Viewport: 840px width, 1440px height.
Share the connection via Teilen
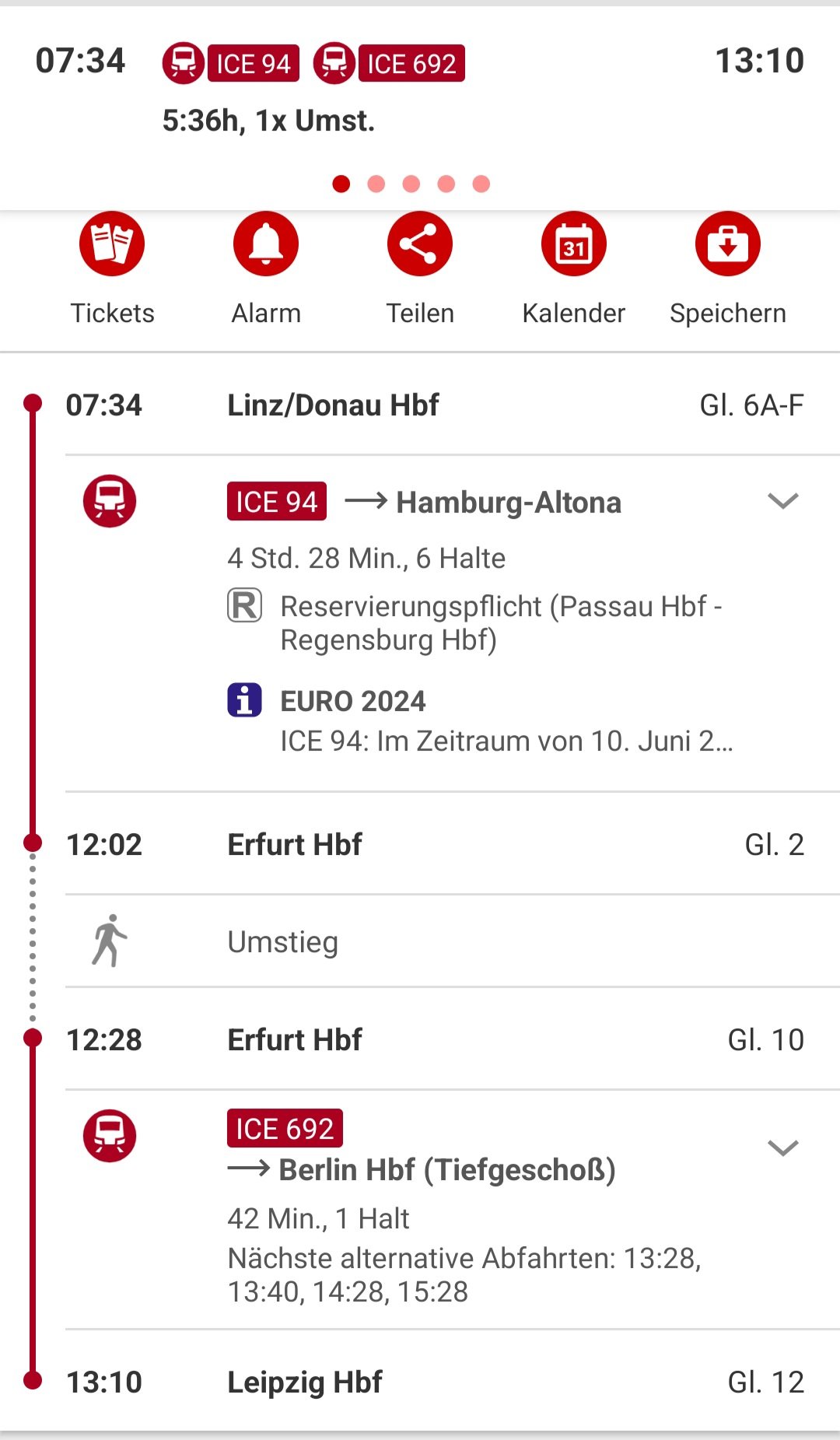(x=420, y=268)
